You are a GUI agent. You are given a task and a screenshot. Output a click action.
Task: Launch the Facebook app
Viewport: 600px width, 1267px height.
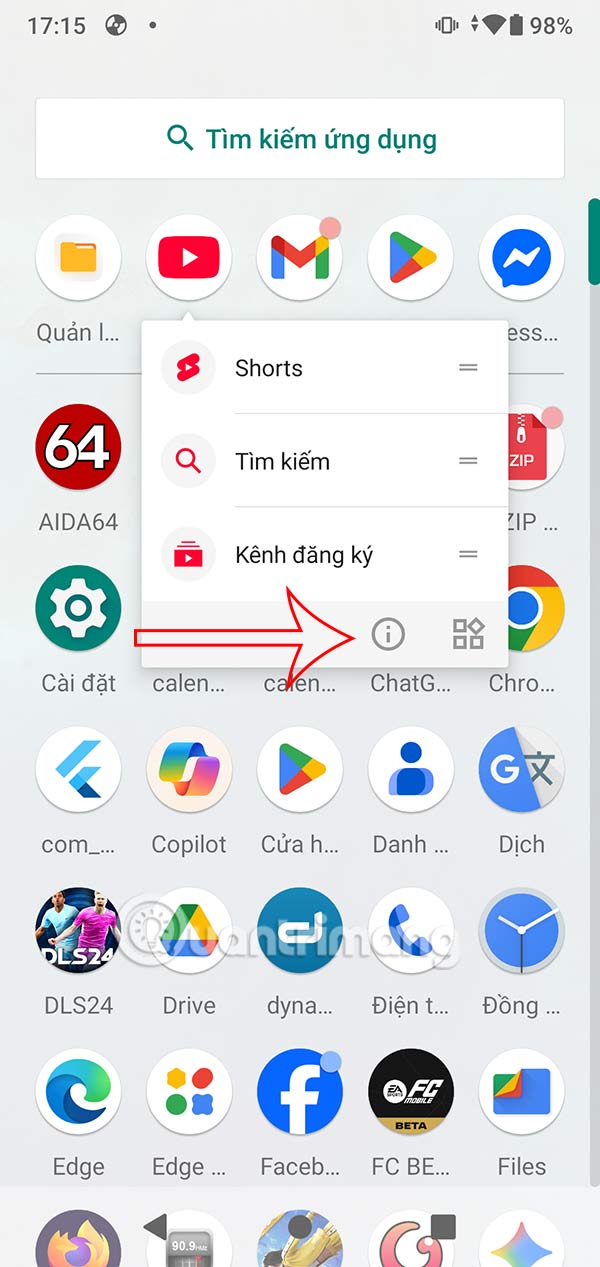[300, 1091]
